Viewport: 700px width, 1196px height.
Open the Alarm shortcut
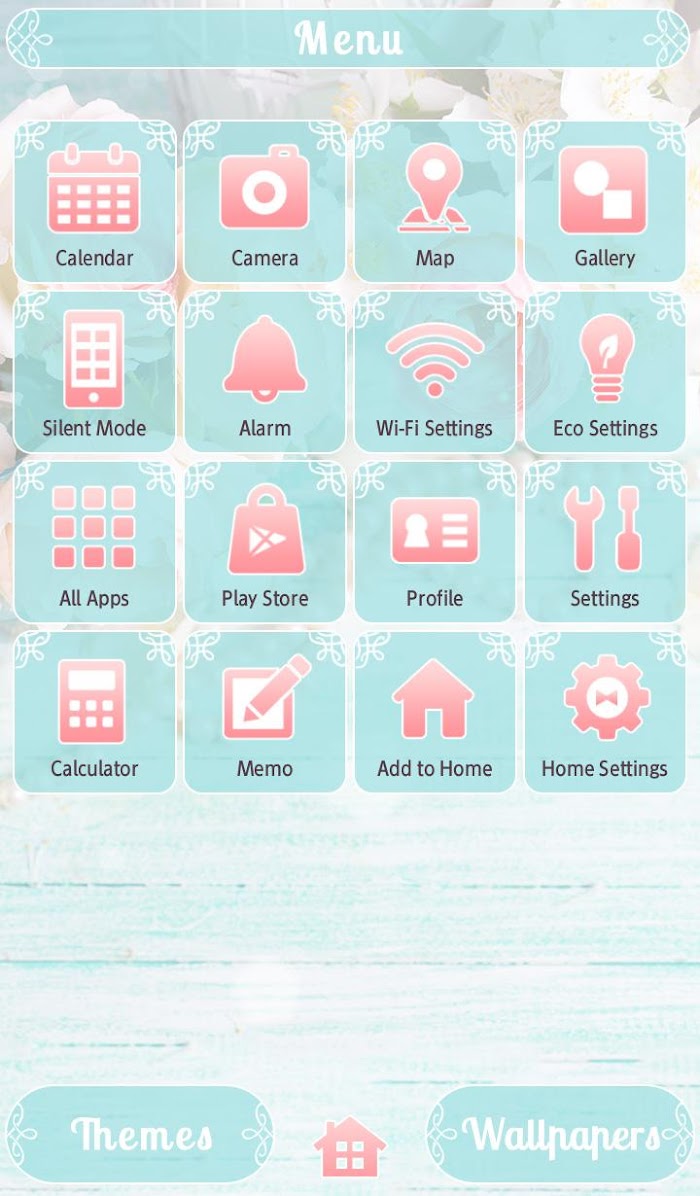(265, 372)
